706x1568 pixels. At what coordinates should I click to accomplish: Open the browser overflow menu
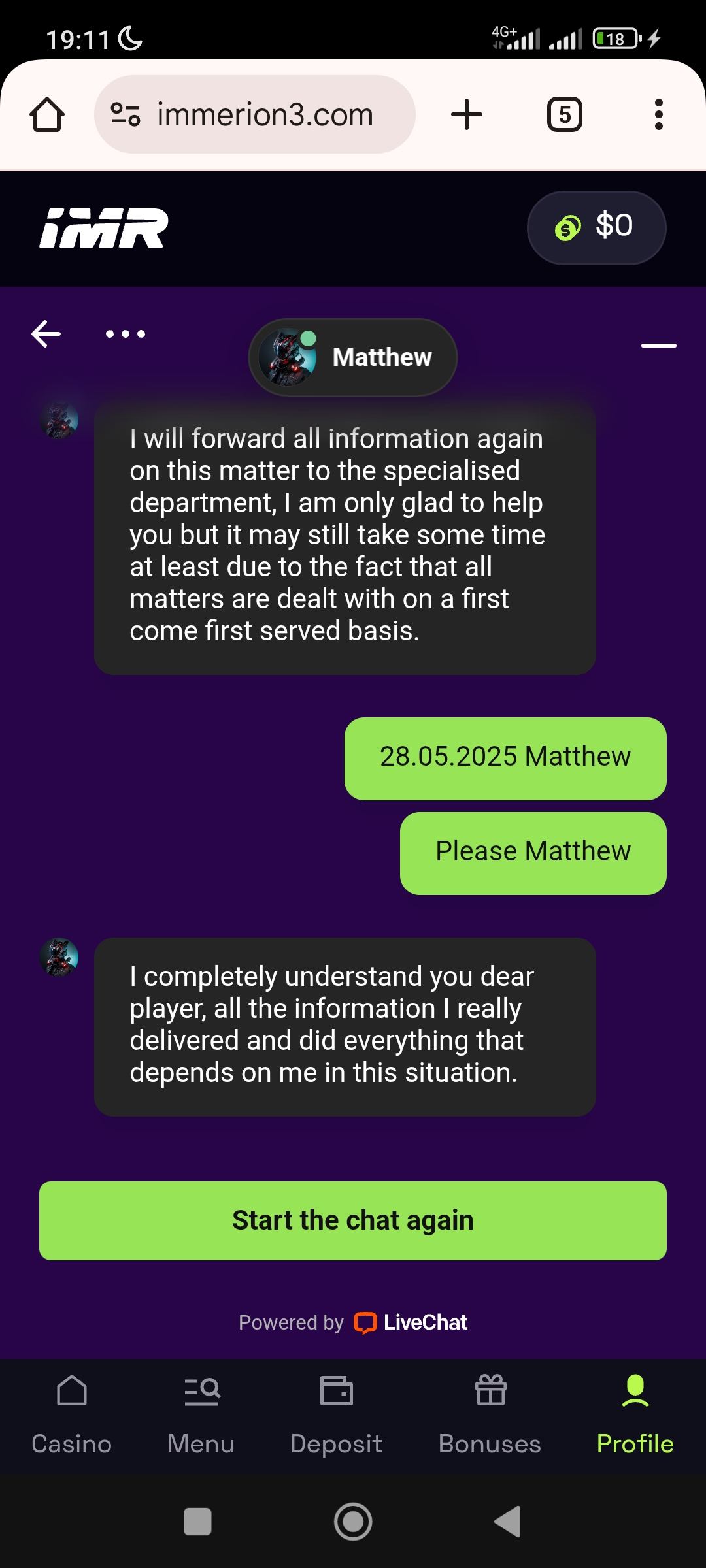click(x=658, y=115)
